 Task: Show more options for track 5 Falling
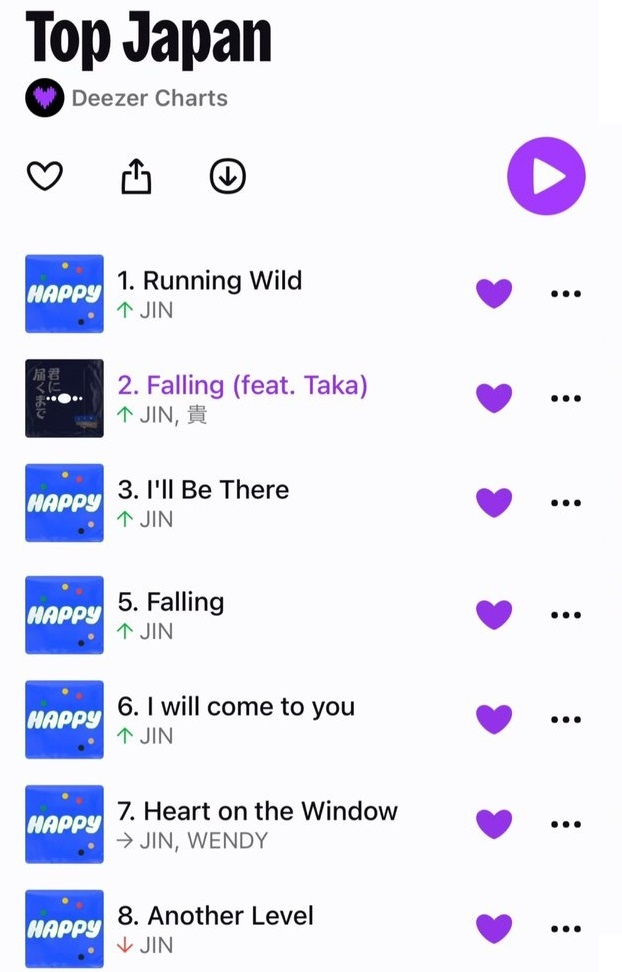pos(566,615)
